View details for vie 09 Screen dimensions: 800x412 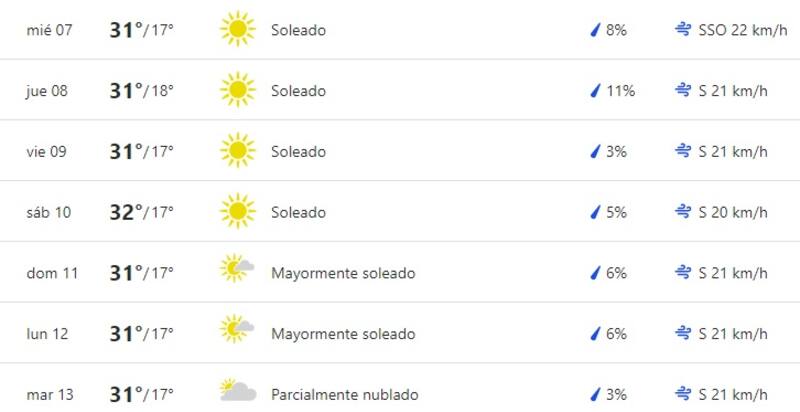(x=400, y=152)
